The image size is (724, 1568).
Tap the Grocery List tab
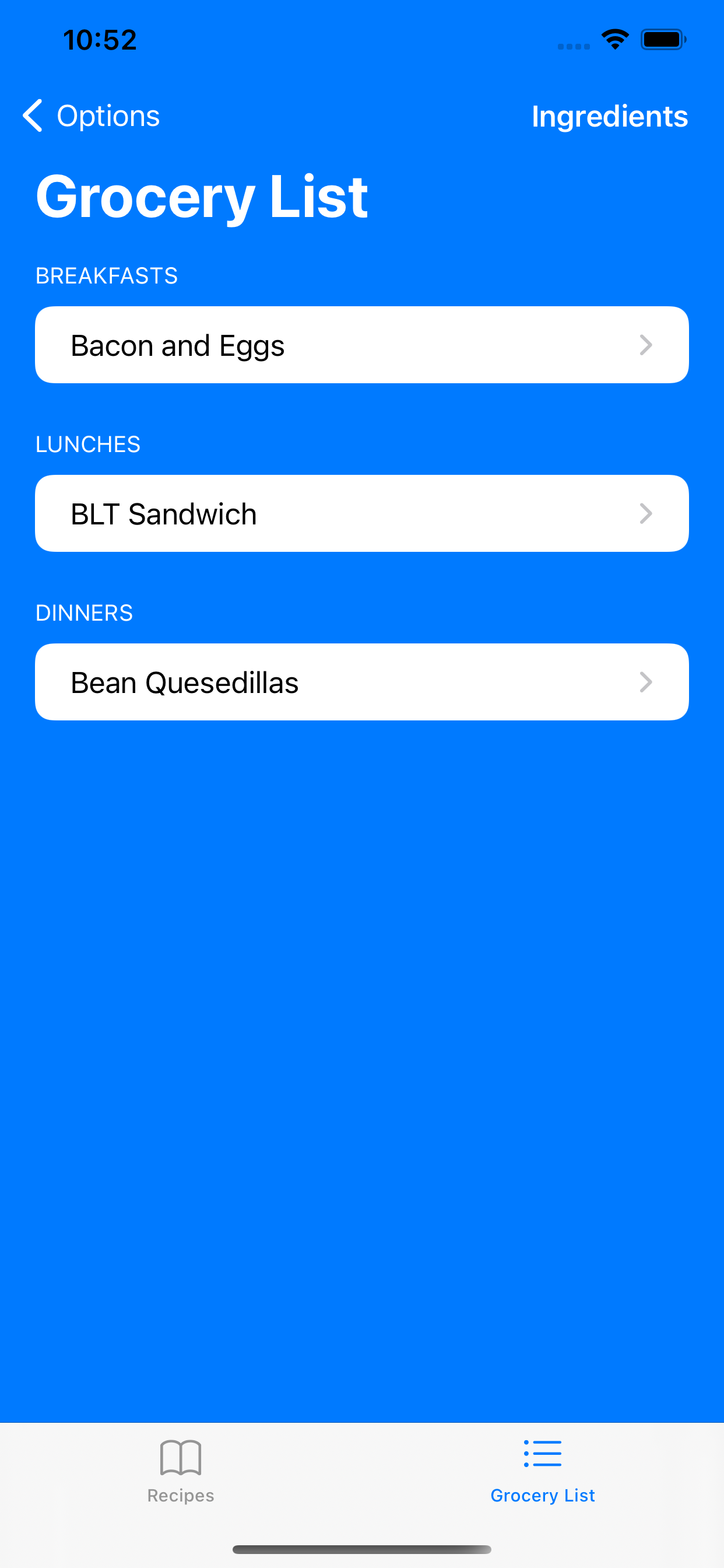(542, 1471)
